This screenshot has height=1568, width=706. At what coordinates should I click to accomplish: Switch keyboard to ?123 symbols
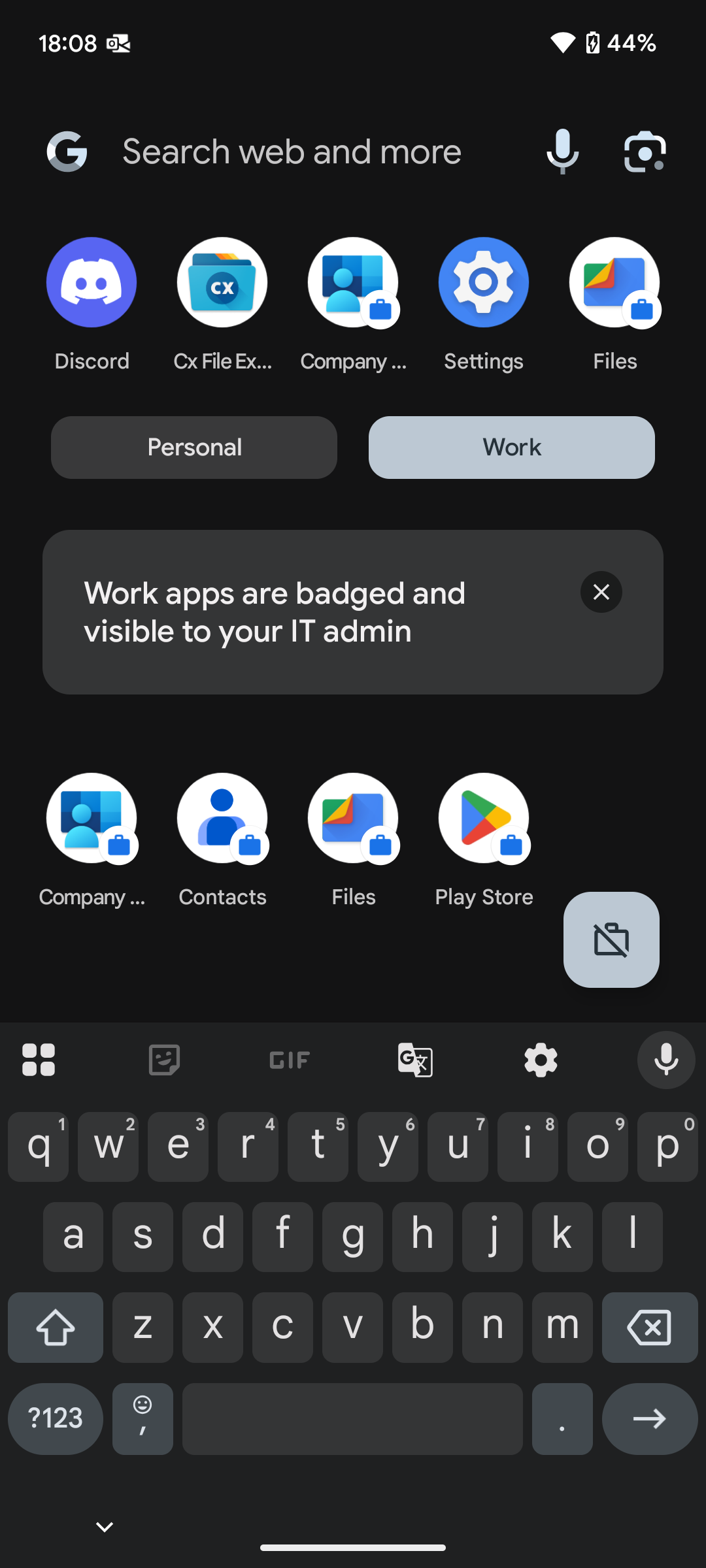coord(56,1418)
